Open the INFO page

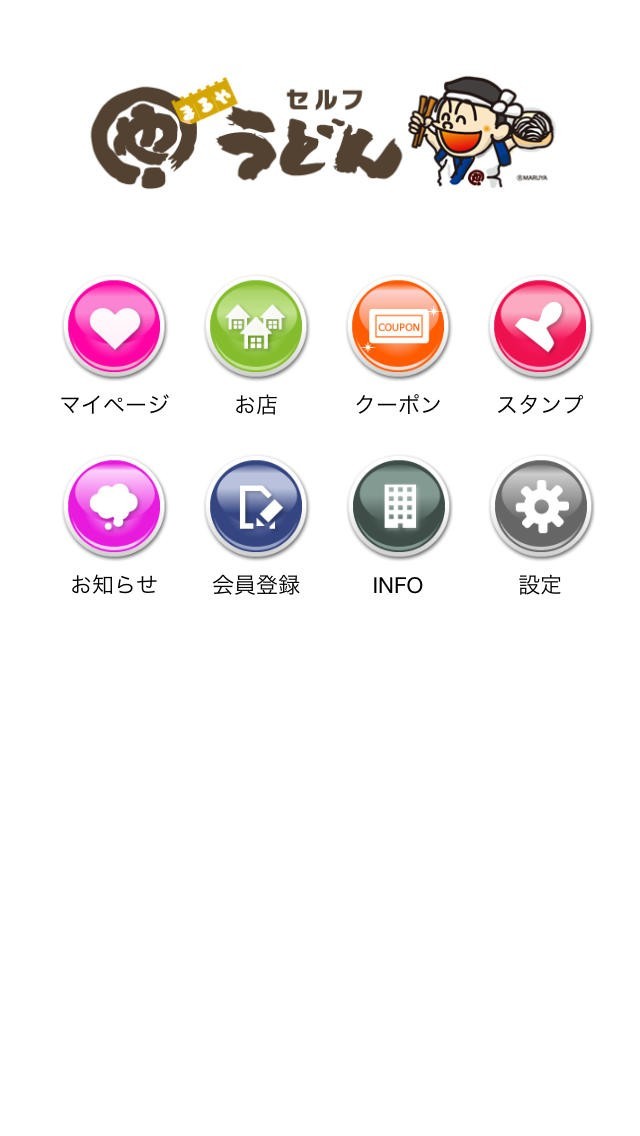click(398, 508)
